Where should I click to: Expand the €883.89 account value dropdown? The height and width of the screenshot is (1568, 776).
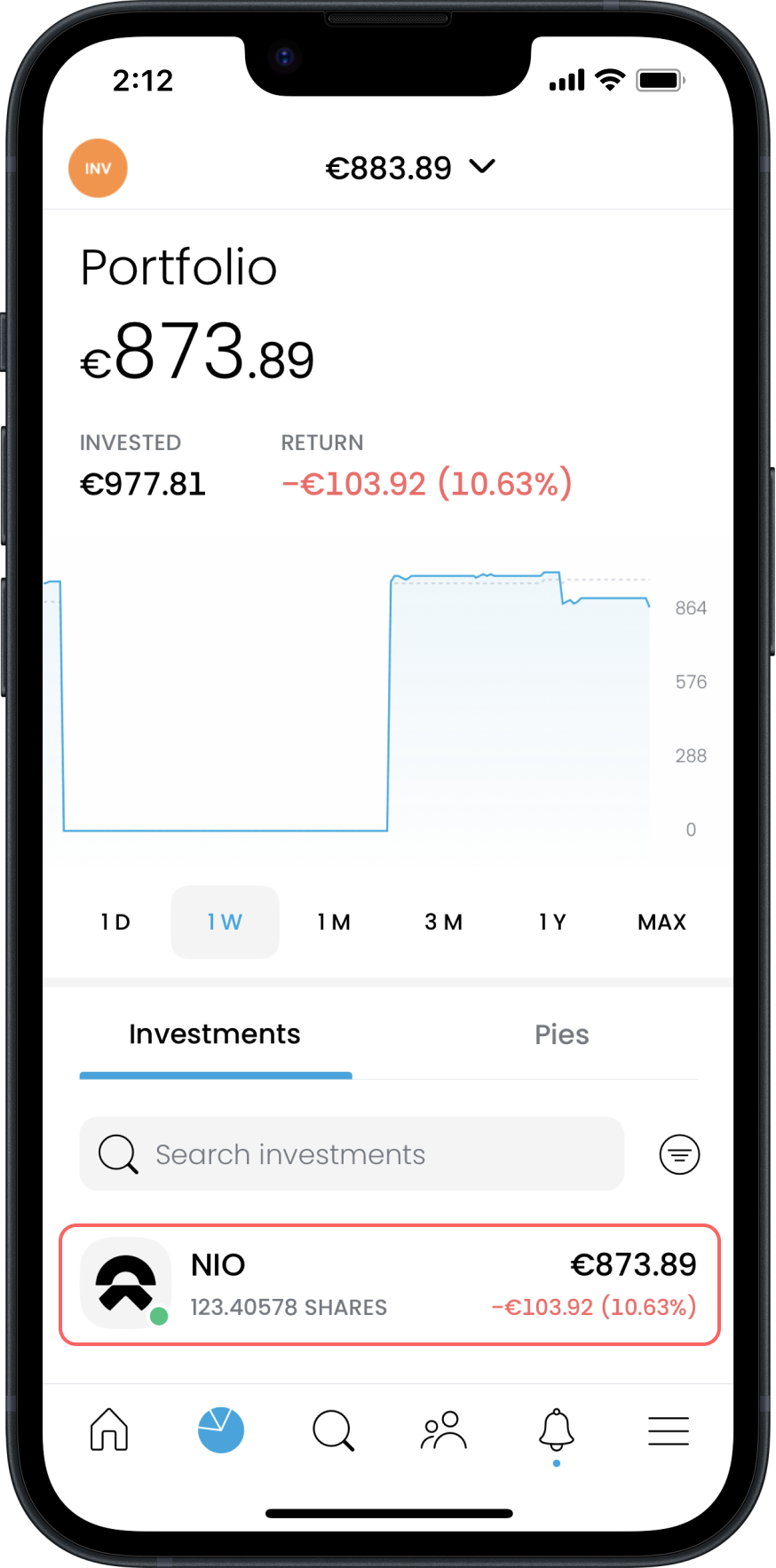410,168
